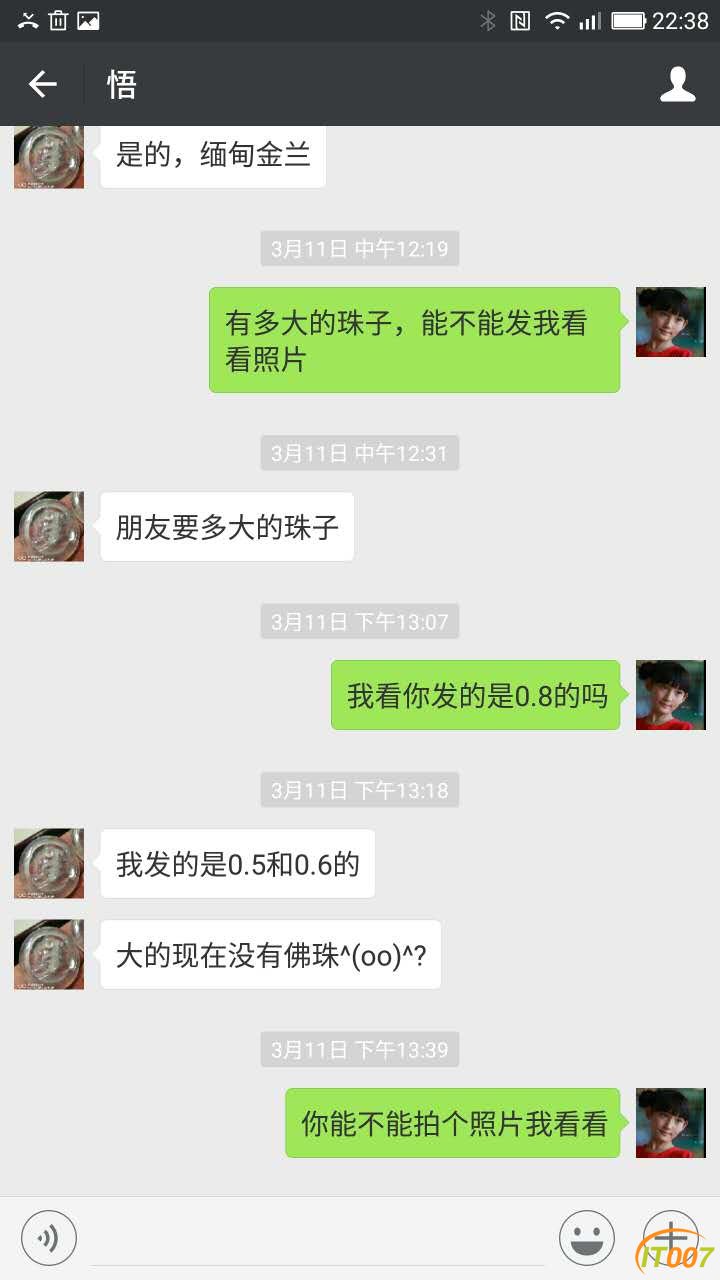This screenshot has height=1280, width=720.
Task: Open the emoji sticker panel
Action: coord(587,1238)
